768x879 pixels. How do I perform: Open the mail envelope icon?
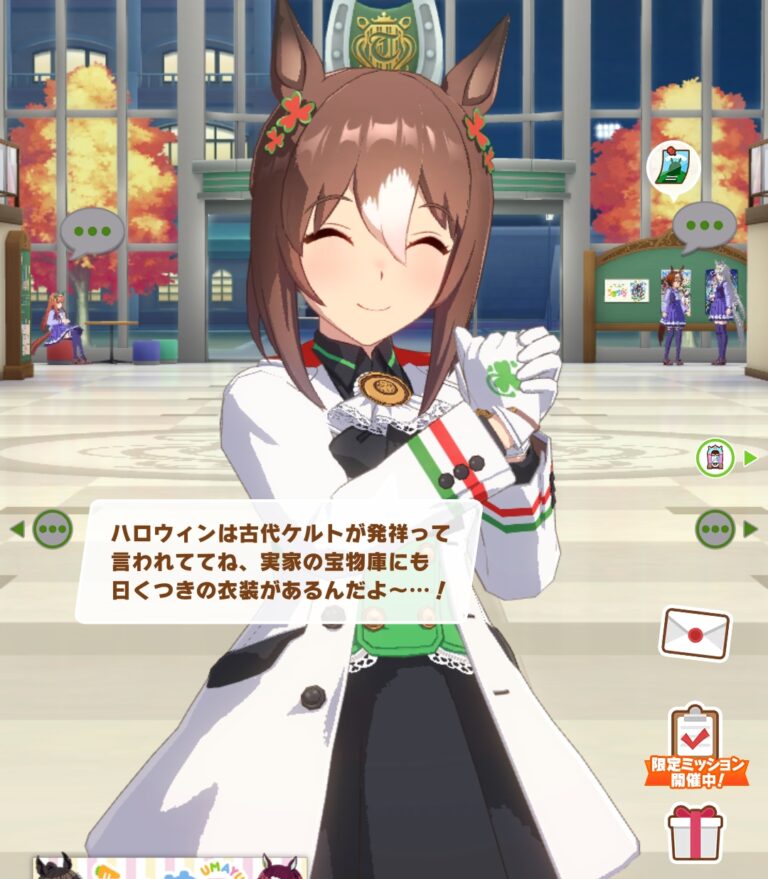click(695, 632)
